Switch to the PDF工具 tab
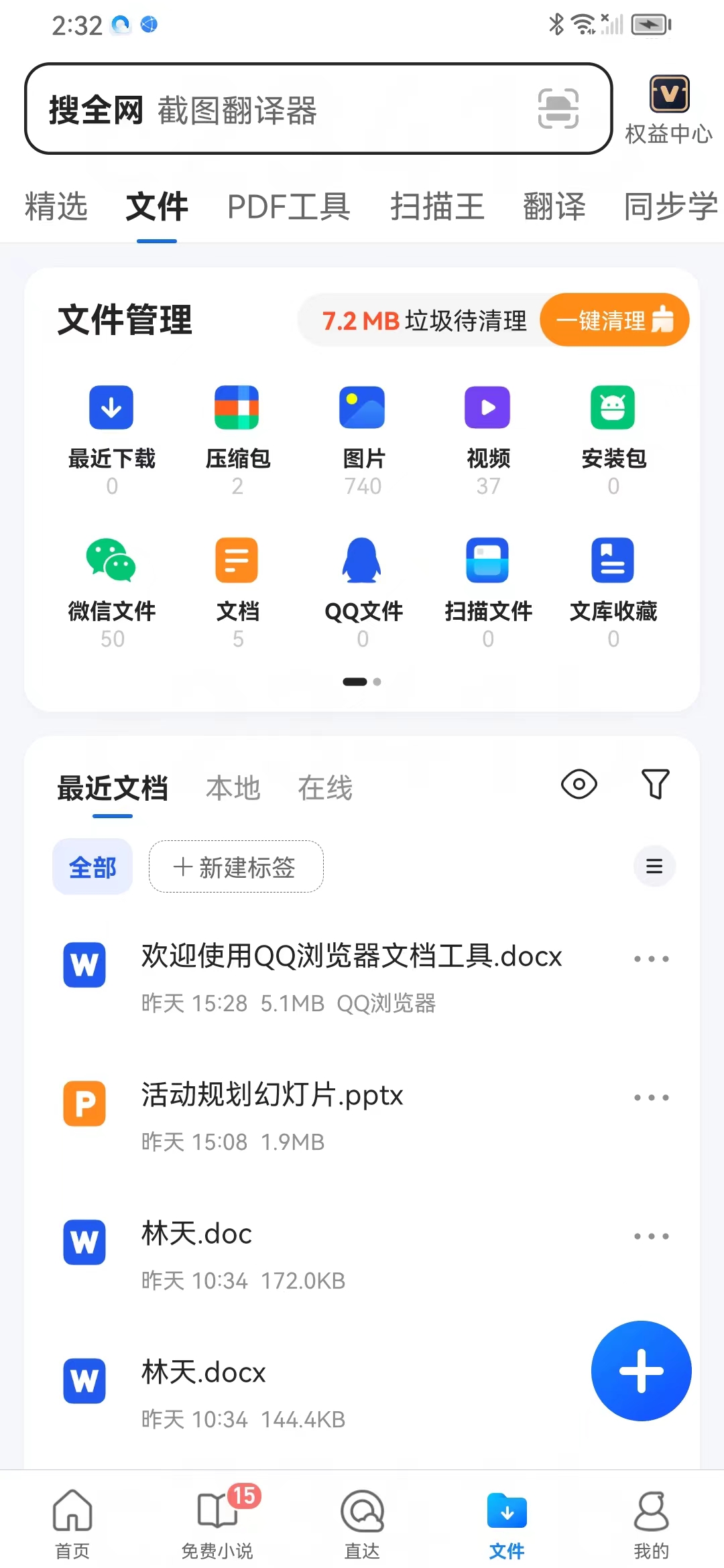This screenshot has width=724, height=1568. [x=288, y=206]
